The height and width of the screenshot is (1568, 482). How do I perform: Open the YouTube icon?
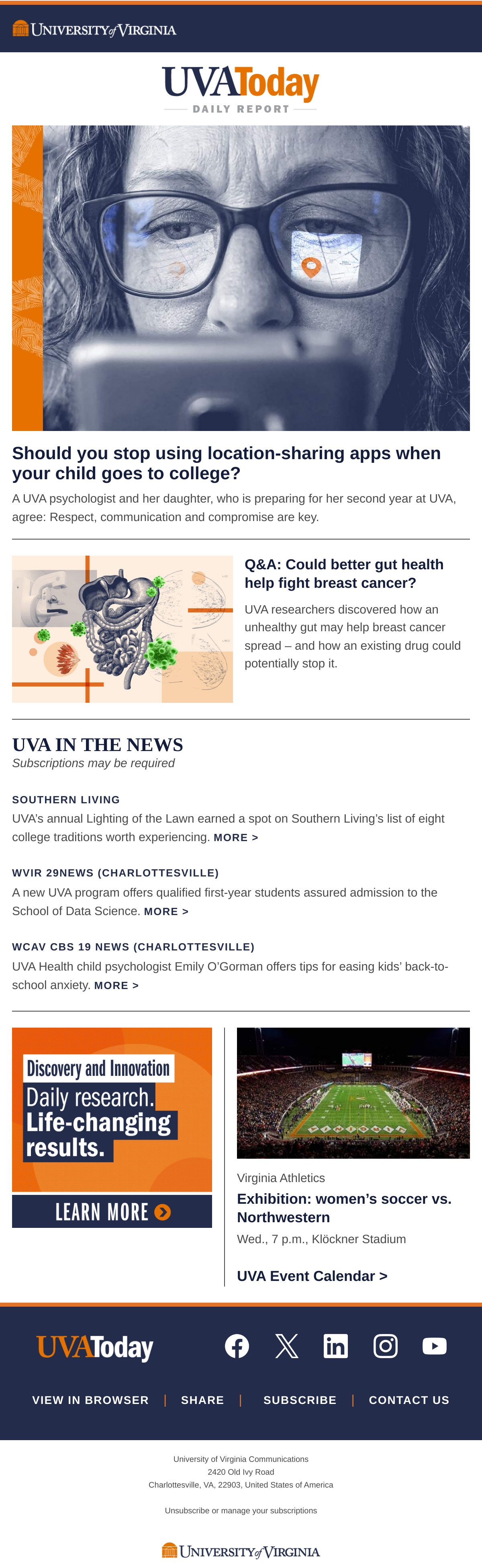click(435, 1345)
